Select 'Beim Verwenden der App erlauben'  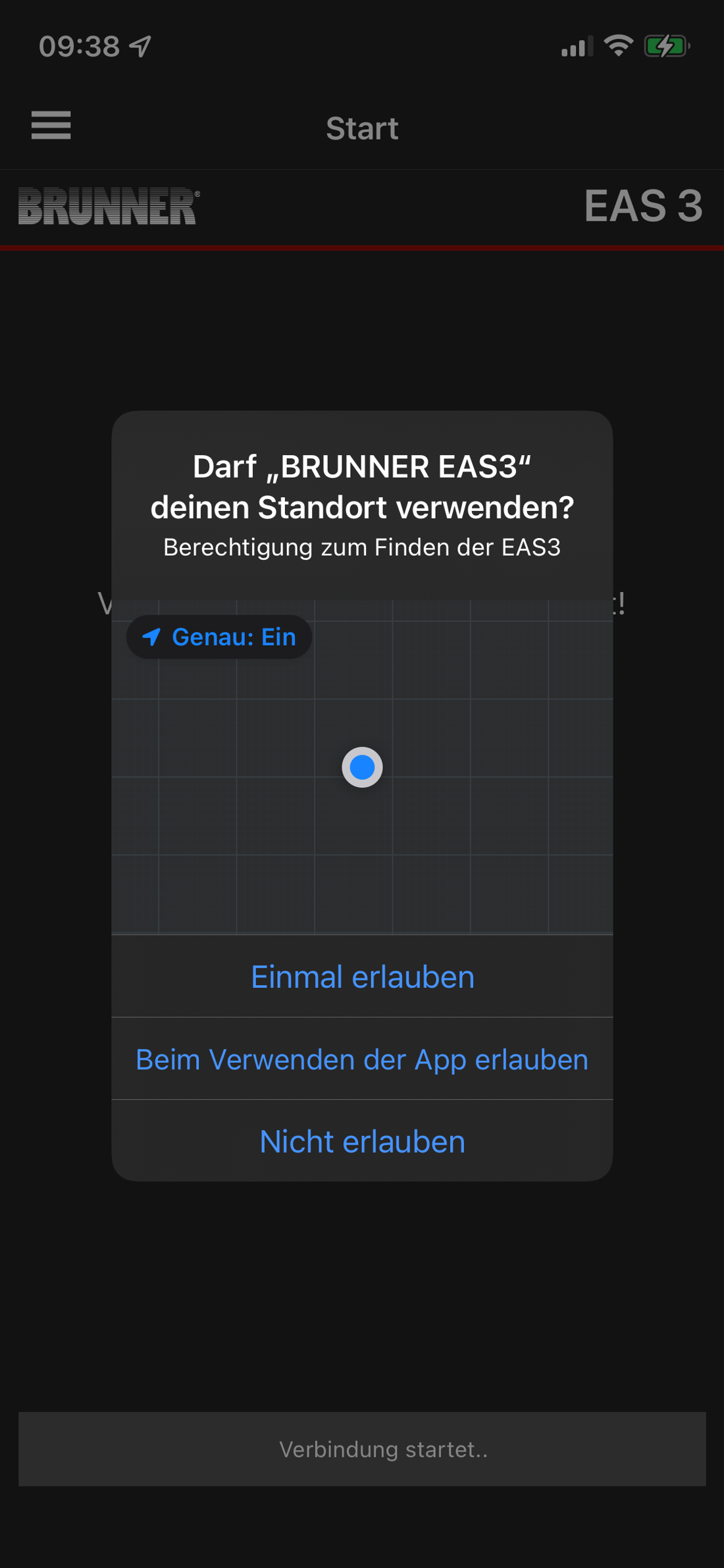[x=362, y=1059]
